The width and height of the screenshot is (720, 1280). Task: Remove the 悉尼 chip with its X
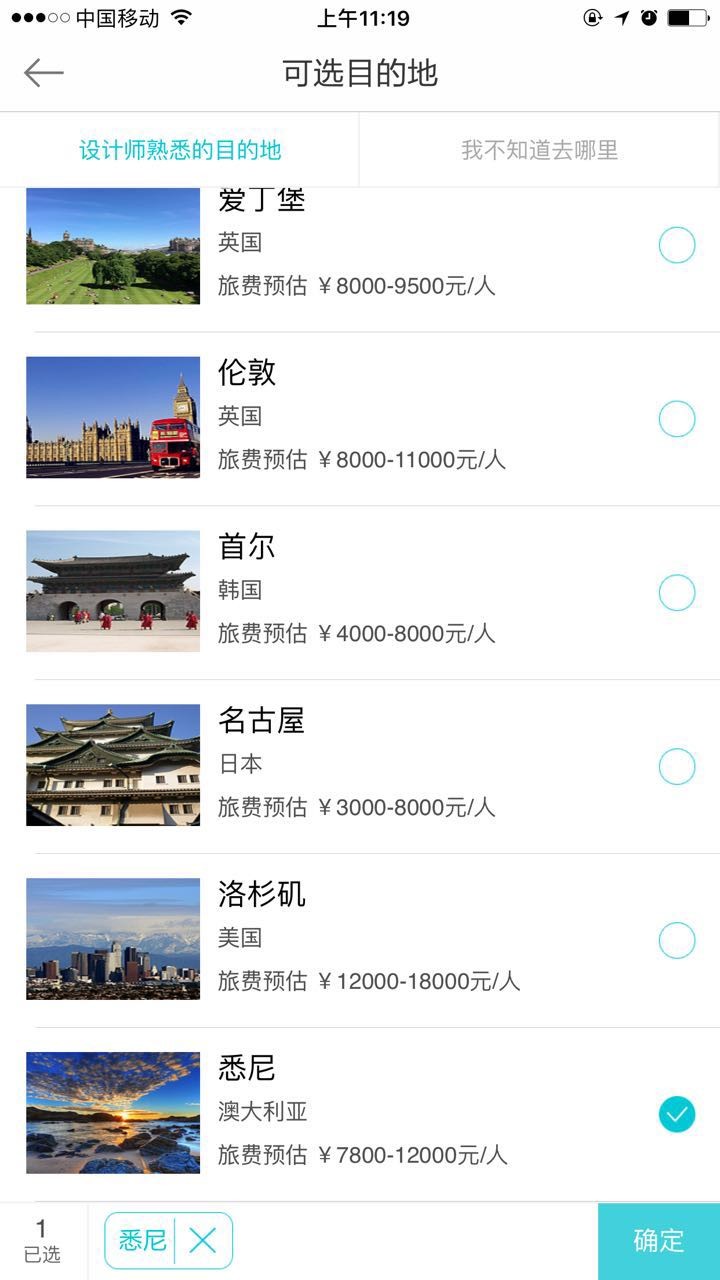pos(203,1241)
